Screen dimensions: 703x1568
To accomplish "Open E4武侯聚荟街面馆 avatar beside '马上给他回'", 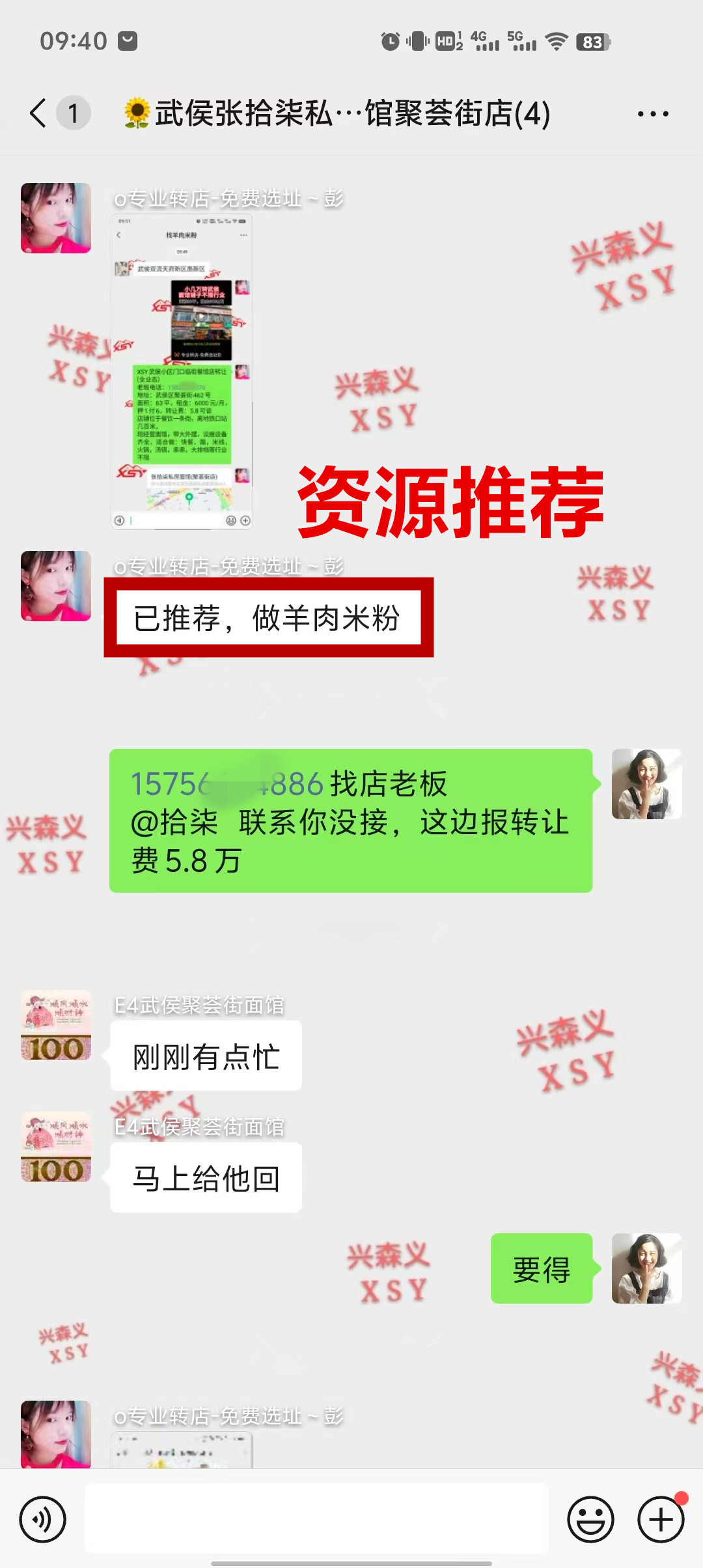I will click(x=56, y=1147).
